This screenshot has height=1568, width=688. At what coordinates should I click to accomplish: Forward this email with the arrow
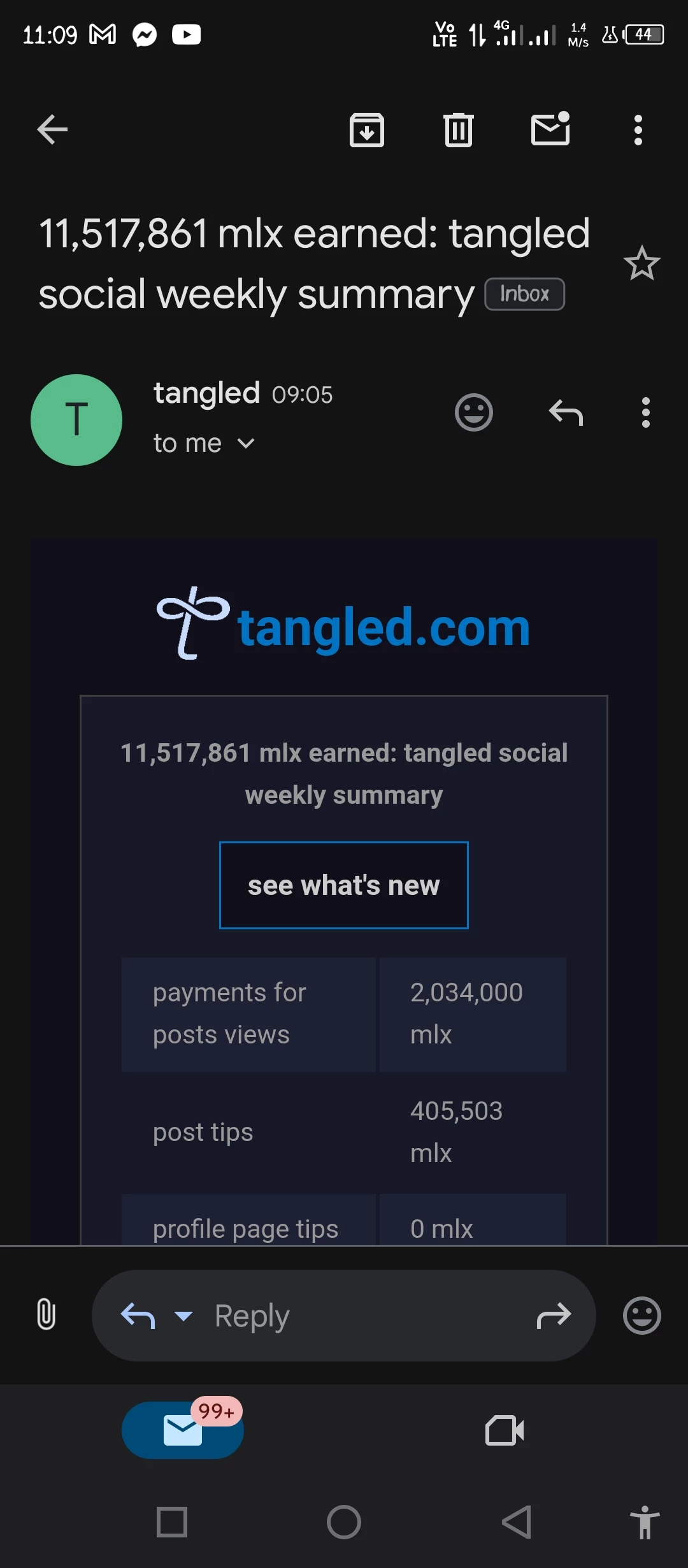(554, 1316)
